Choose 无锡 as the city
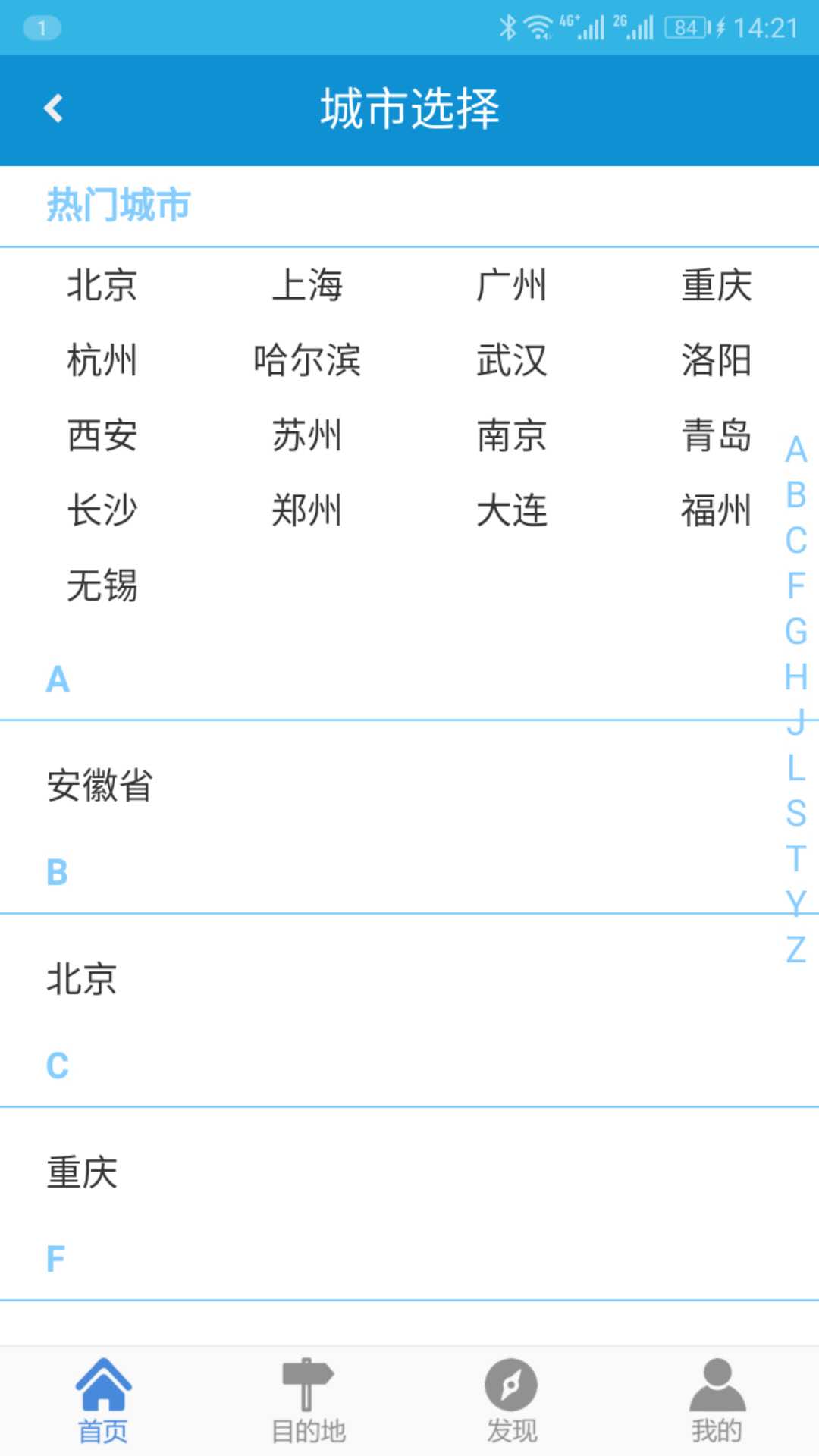The image size is (819, 1456). [102, 585]
